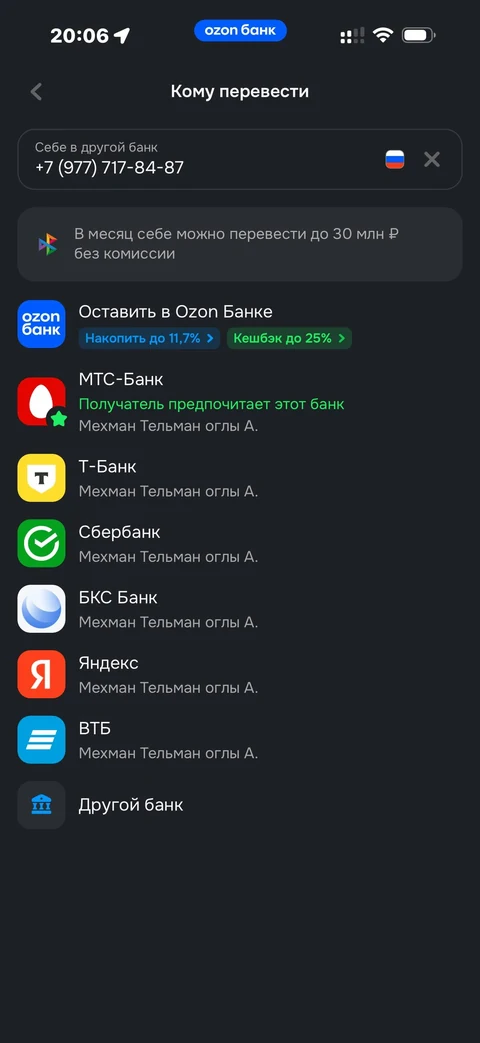This screenshot has width=480, height=1043.
Task: Open the Кешбэк до 25% chip
Action: coord(289,338)
